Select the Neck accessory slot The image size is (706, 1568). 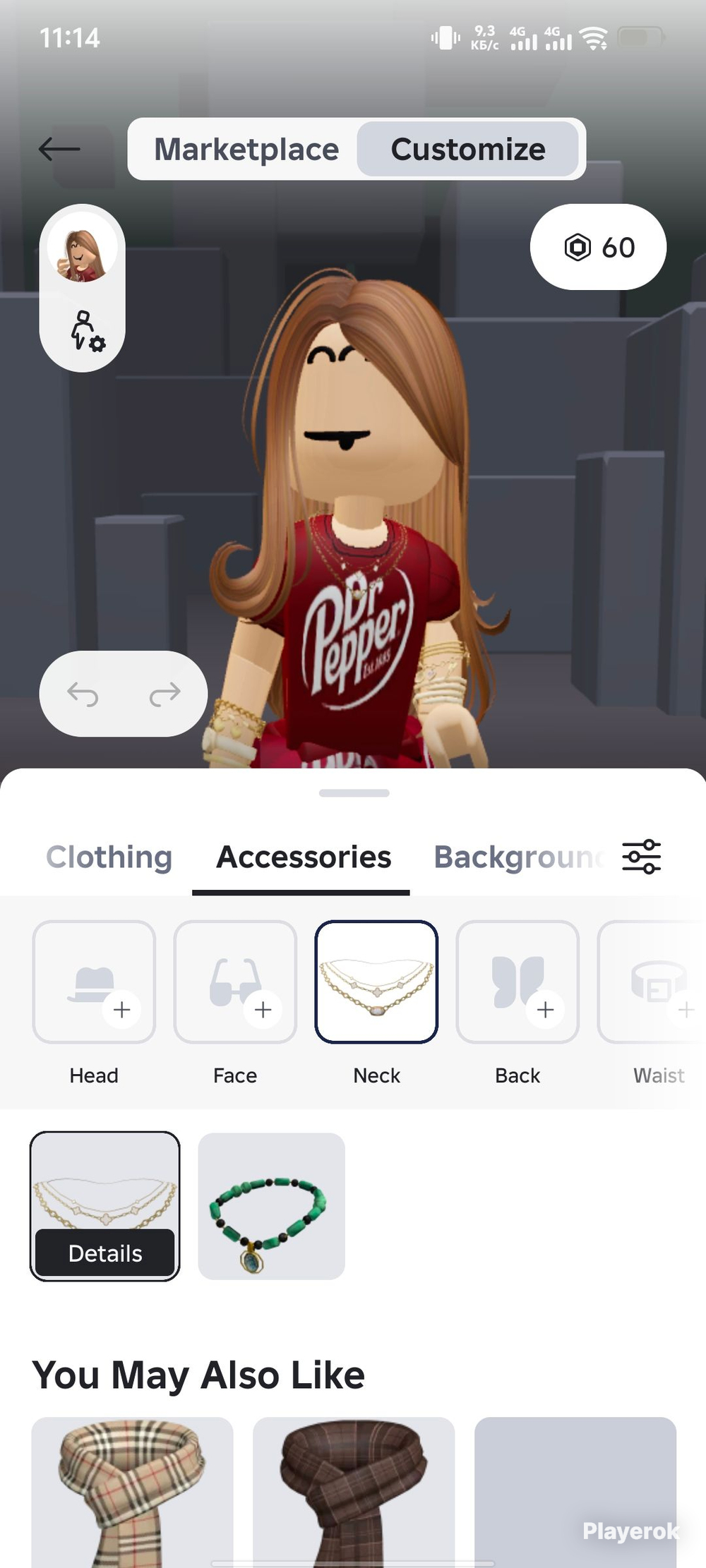[x=376, y=982]
